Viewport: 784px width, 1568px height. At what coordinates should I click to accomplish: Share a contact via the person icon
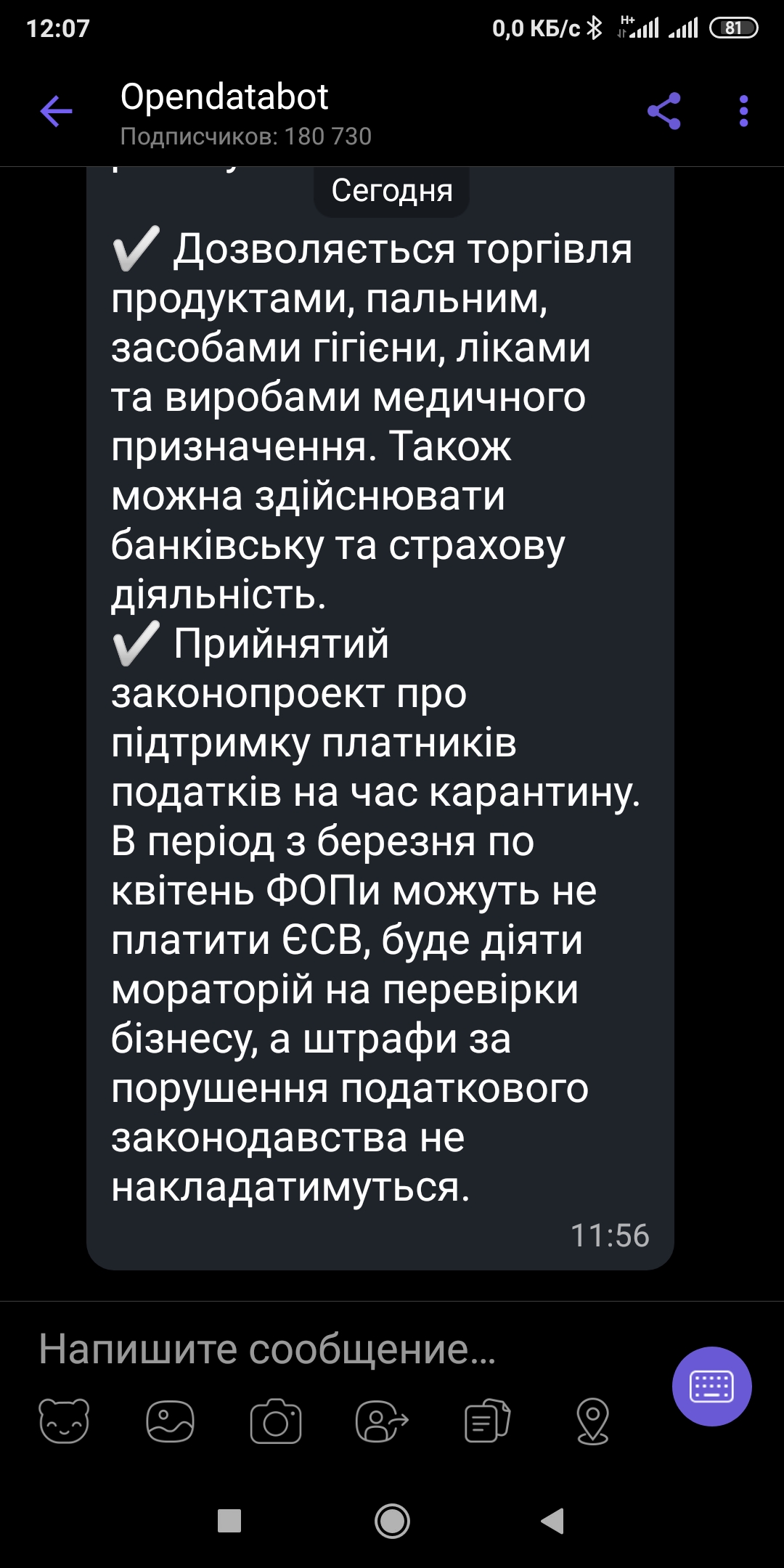[x=382, y=1421]
